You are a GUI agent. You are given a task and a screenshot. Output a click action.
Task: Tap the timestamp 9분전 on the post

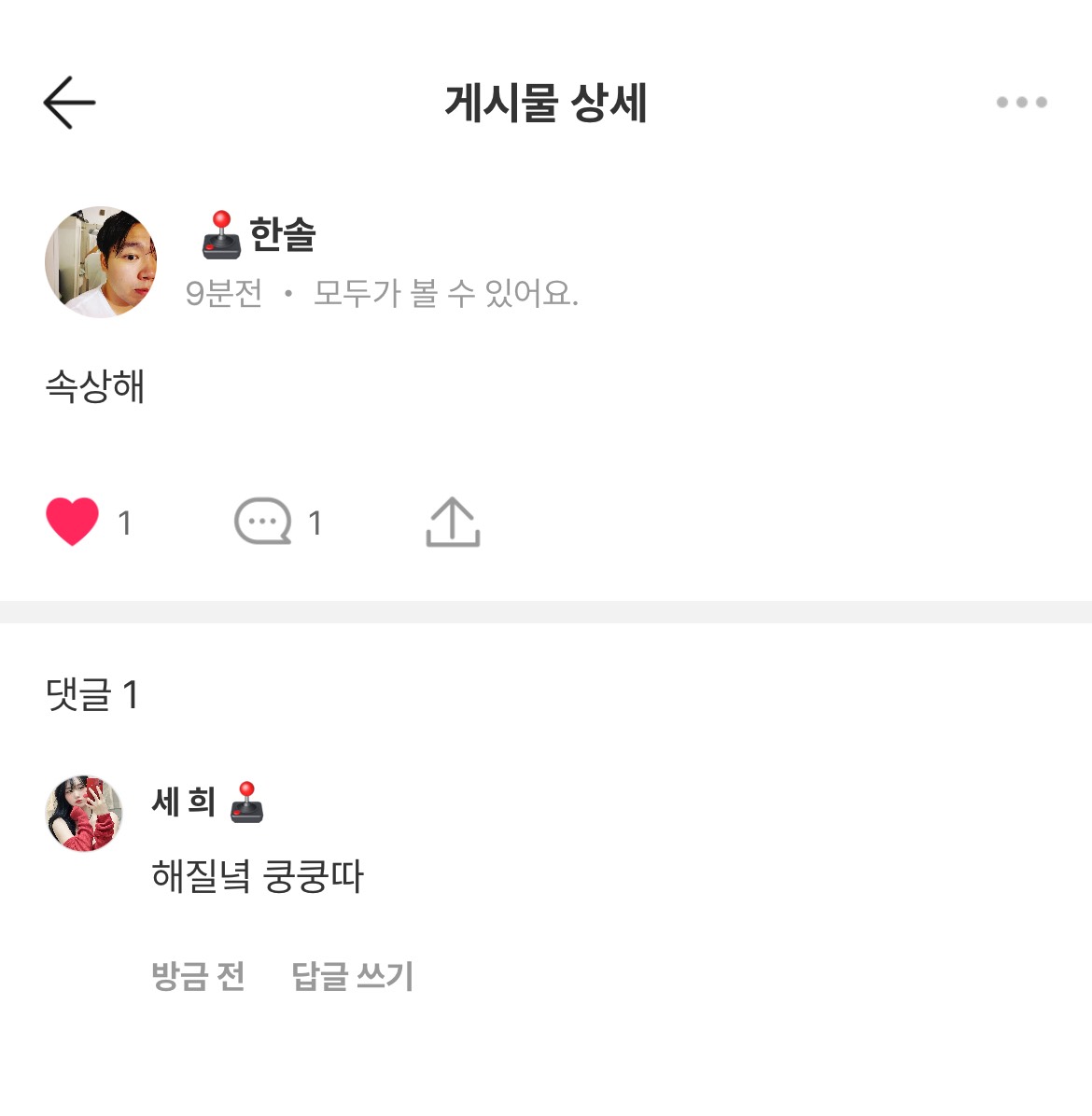tap(225, 294)
